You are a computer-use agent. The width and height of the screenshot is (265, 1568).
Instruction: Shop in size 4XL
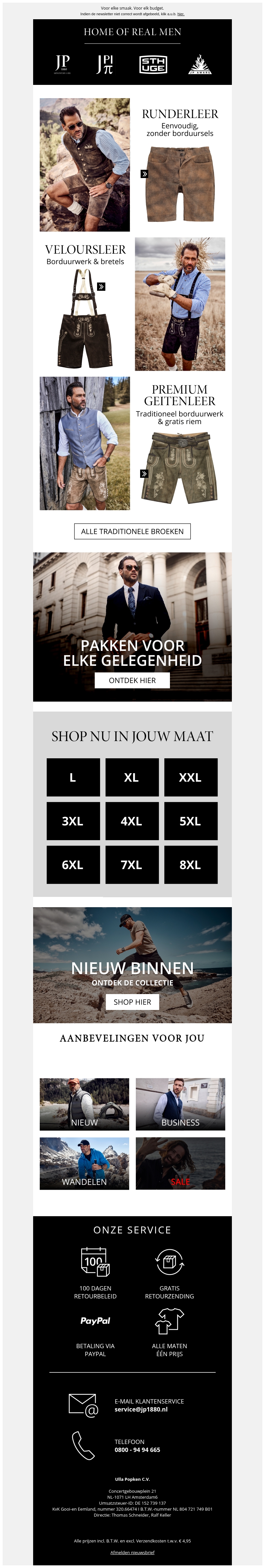click(x=131, y=821)
